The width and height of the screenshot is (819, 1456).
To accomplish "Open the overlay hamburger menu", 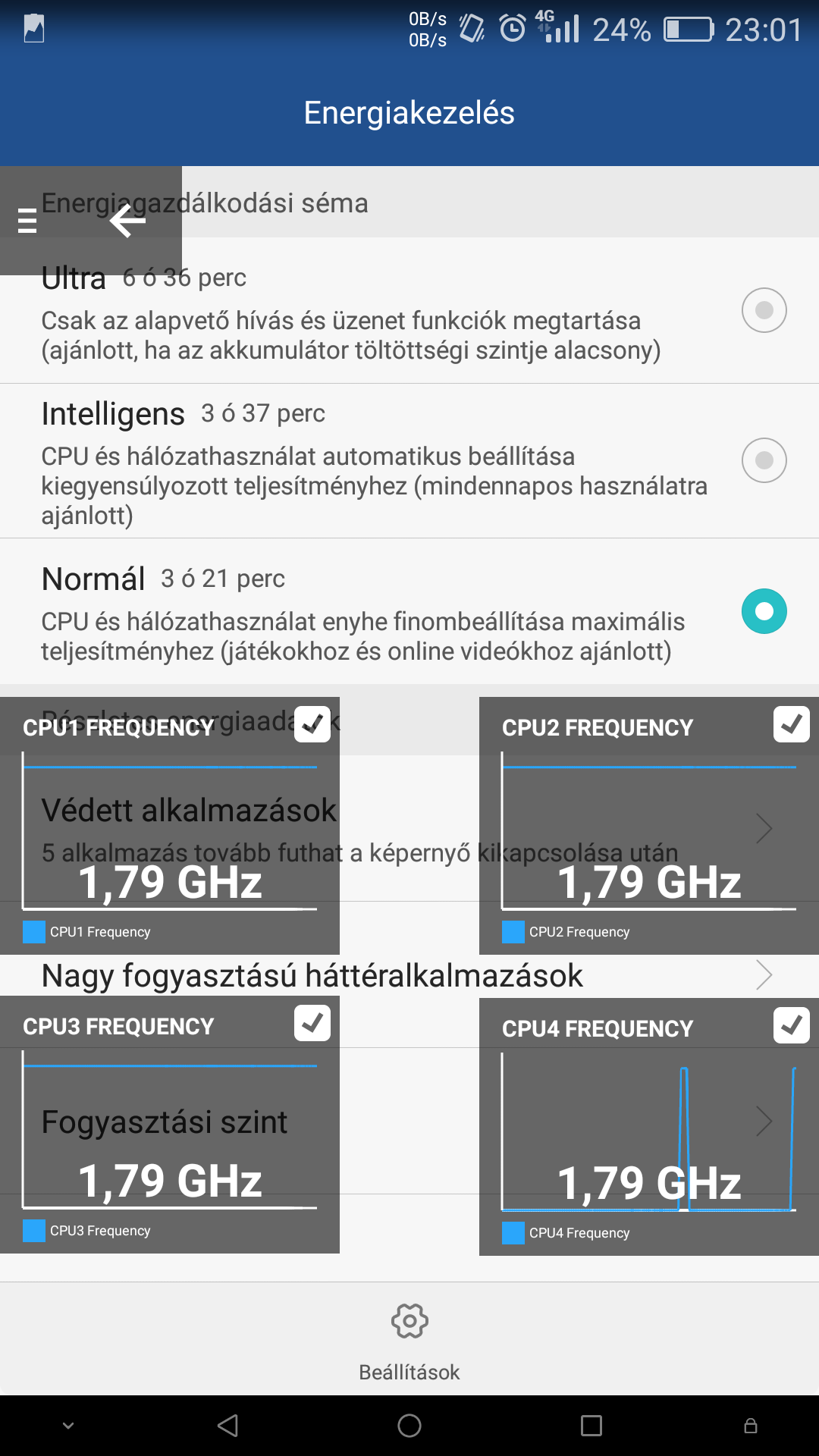I will (27, 220).
